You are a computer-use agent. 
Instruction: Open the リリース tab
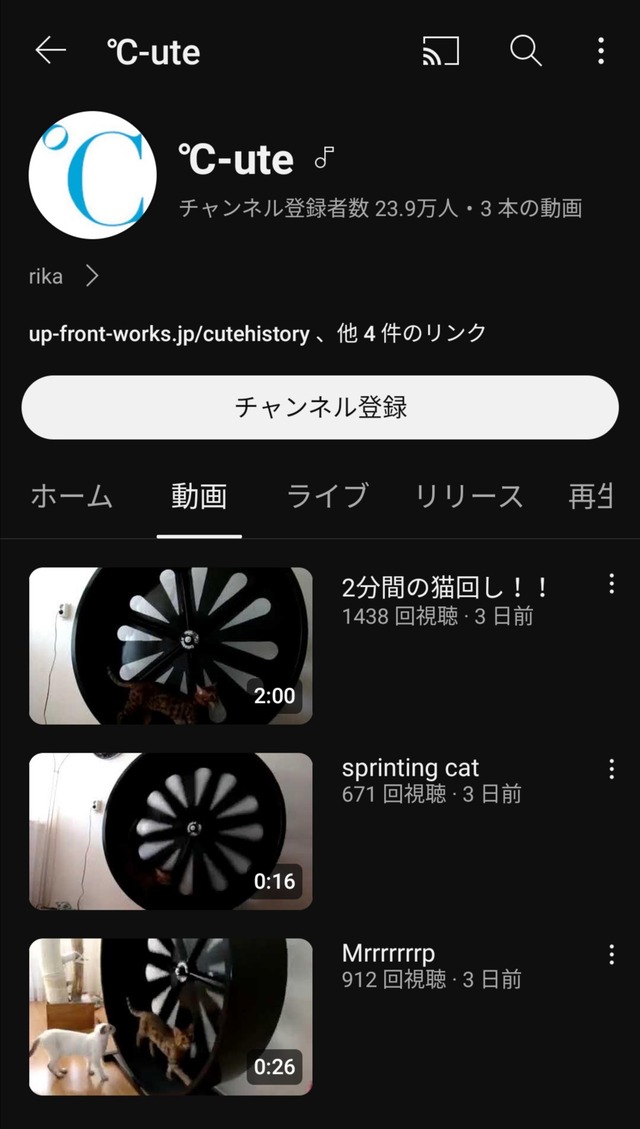pos(469,496)
